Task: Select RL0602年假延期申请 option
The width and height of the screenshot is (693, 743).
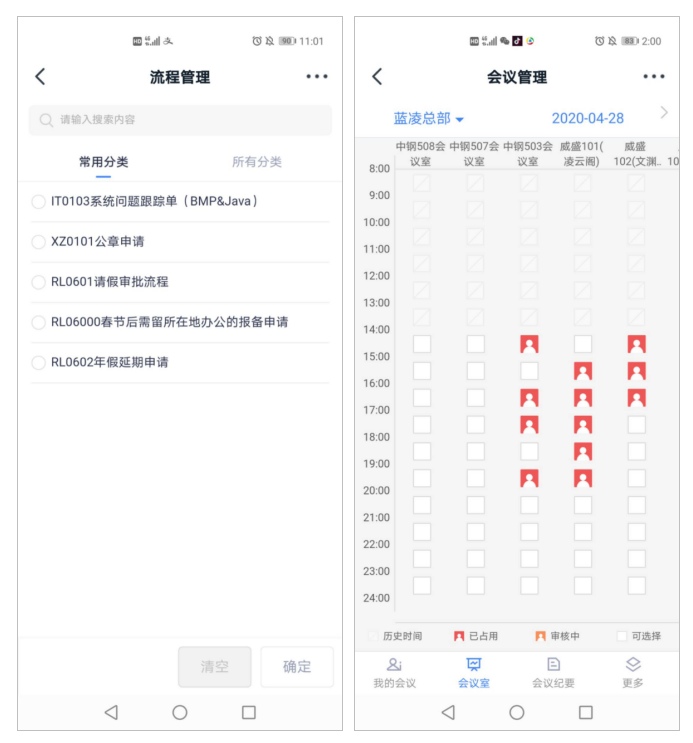Action: click(39, 363)
